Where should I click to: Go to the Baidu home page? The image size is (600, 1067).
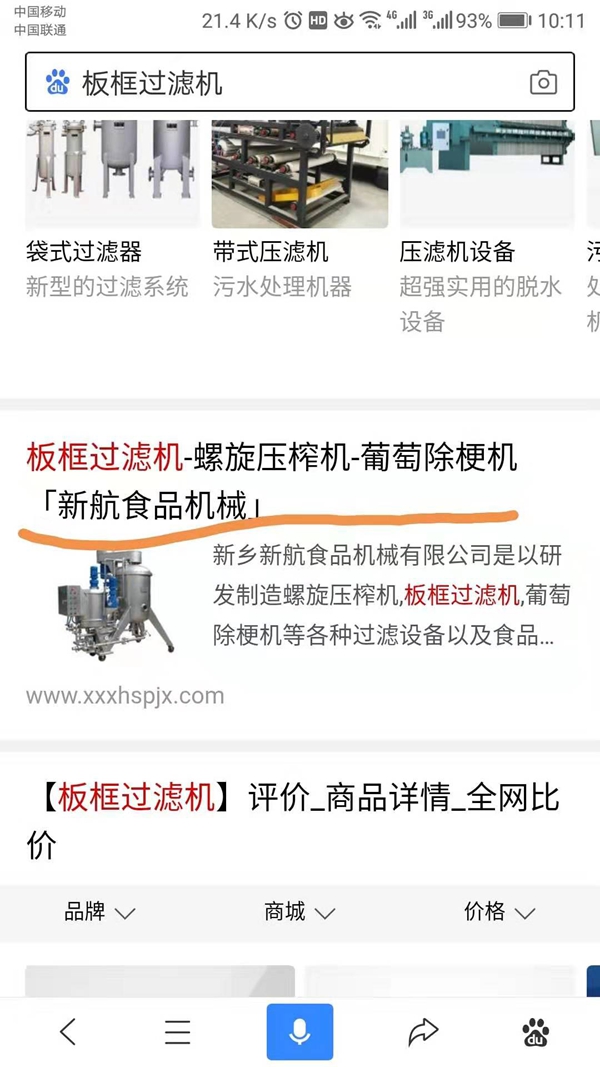tap(536, 1032)
